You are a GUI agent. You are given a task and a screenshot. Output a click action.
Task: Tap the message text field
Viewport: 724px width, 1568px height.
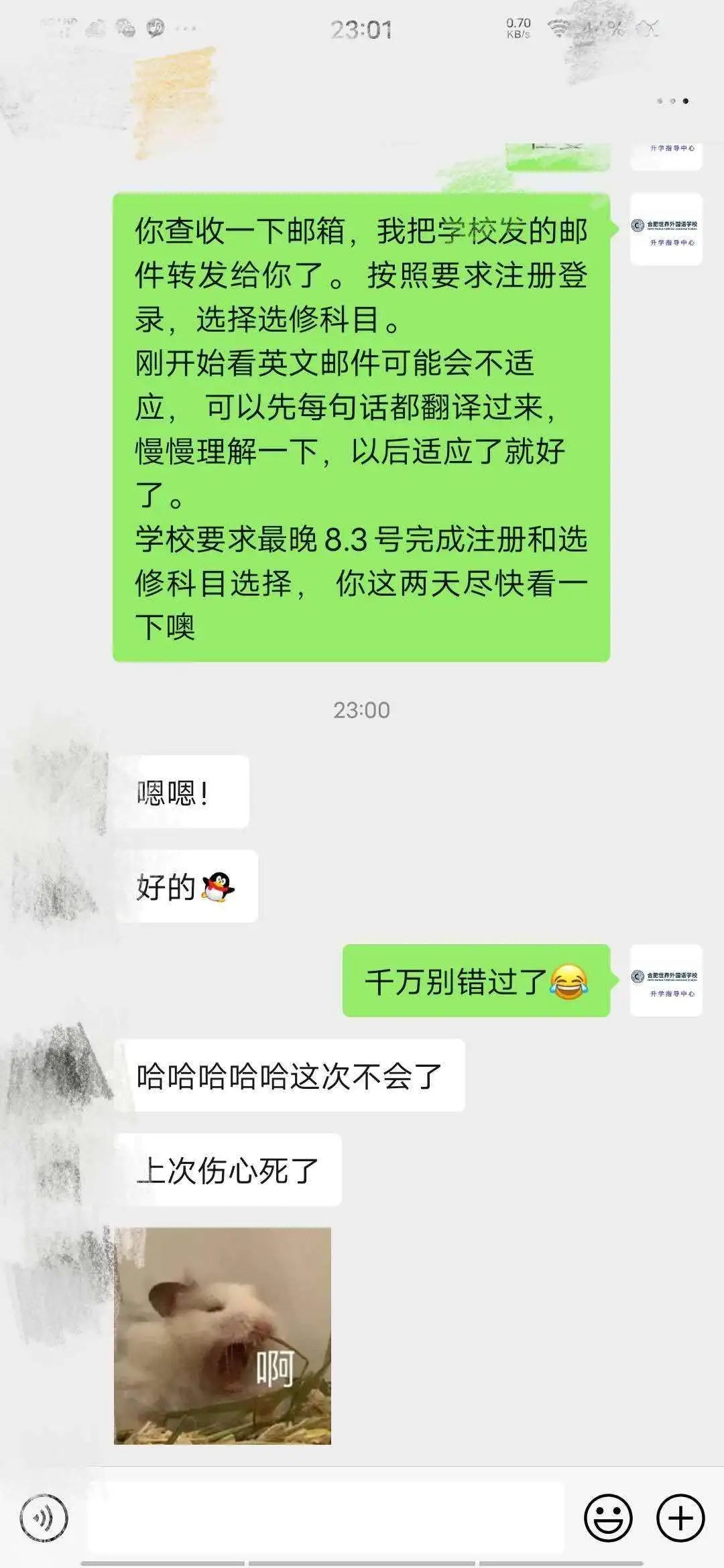[325, 1518]
